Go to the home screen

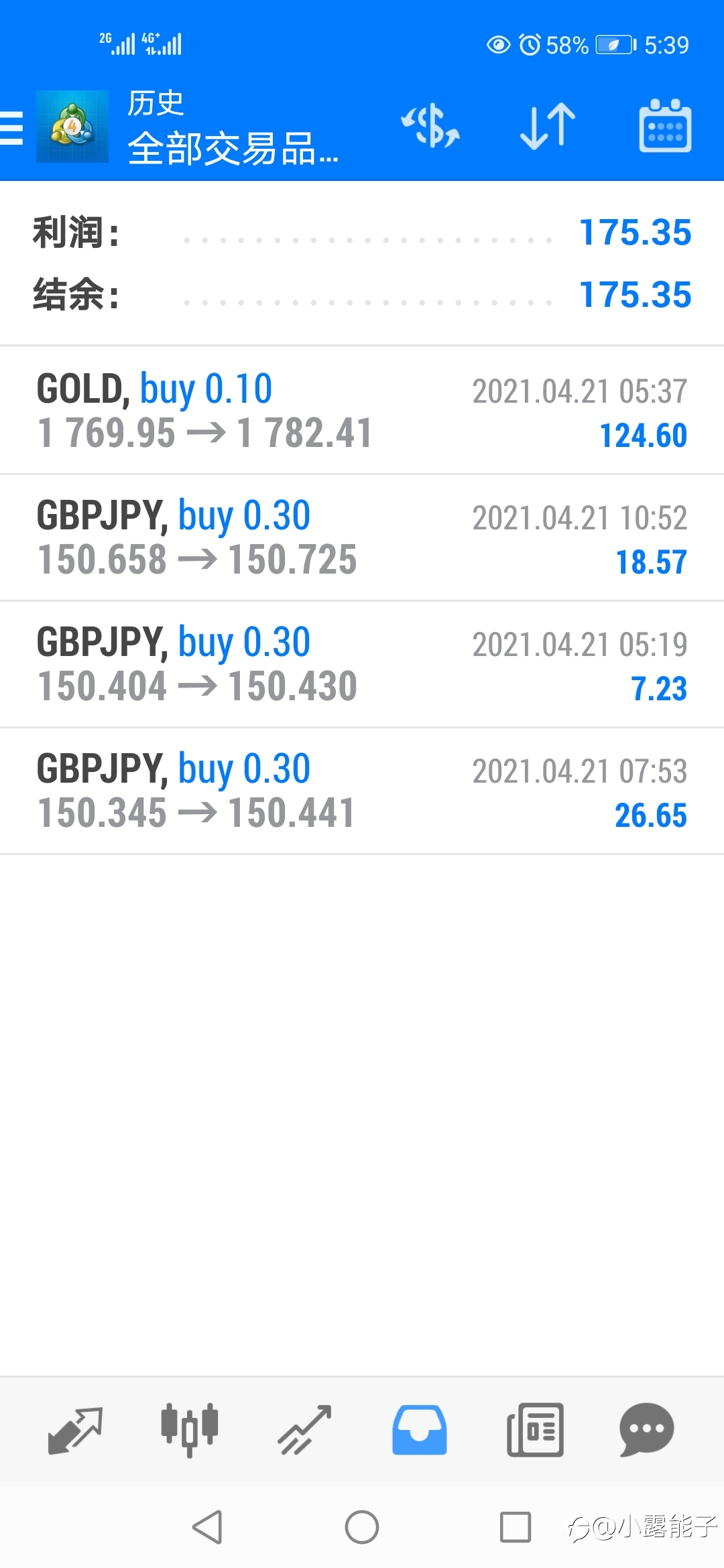[362, 1527]
